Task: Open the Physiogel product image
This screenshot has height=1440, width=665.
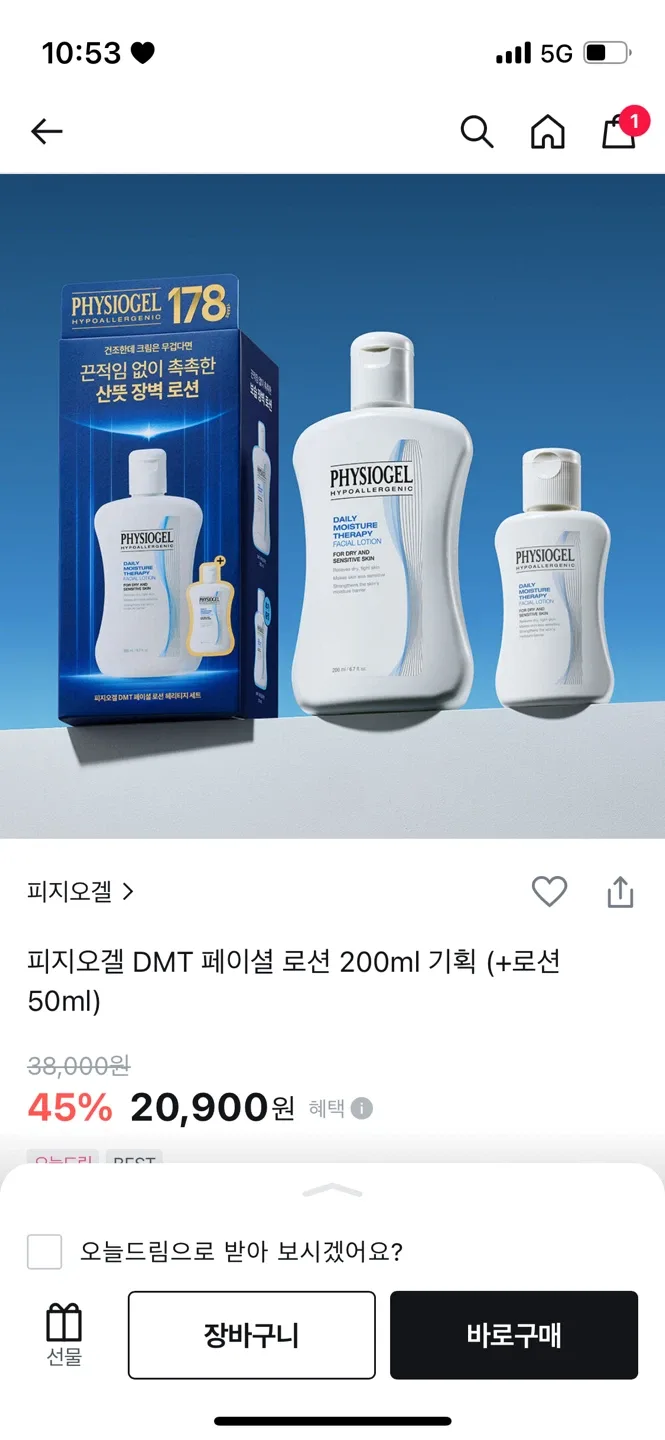Action: (x=332, y=505)
